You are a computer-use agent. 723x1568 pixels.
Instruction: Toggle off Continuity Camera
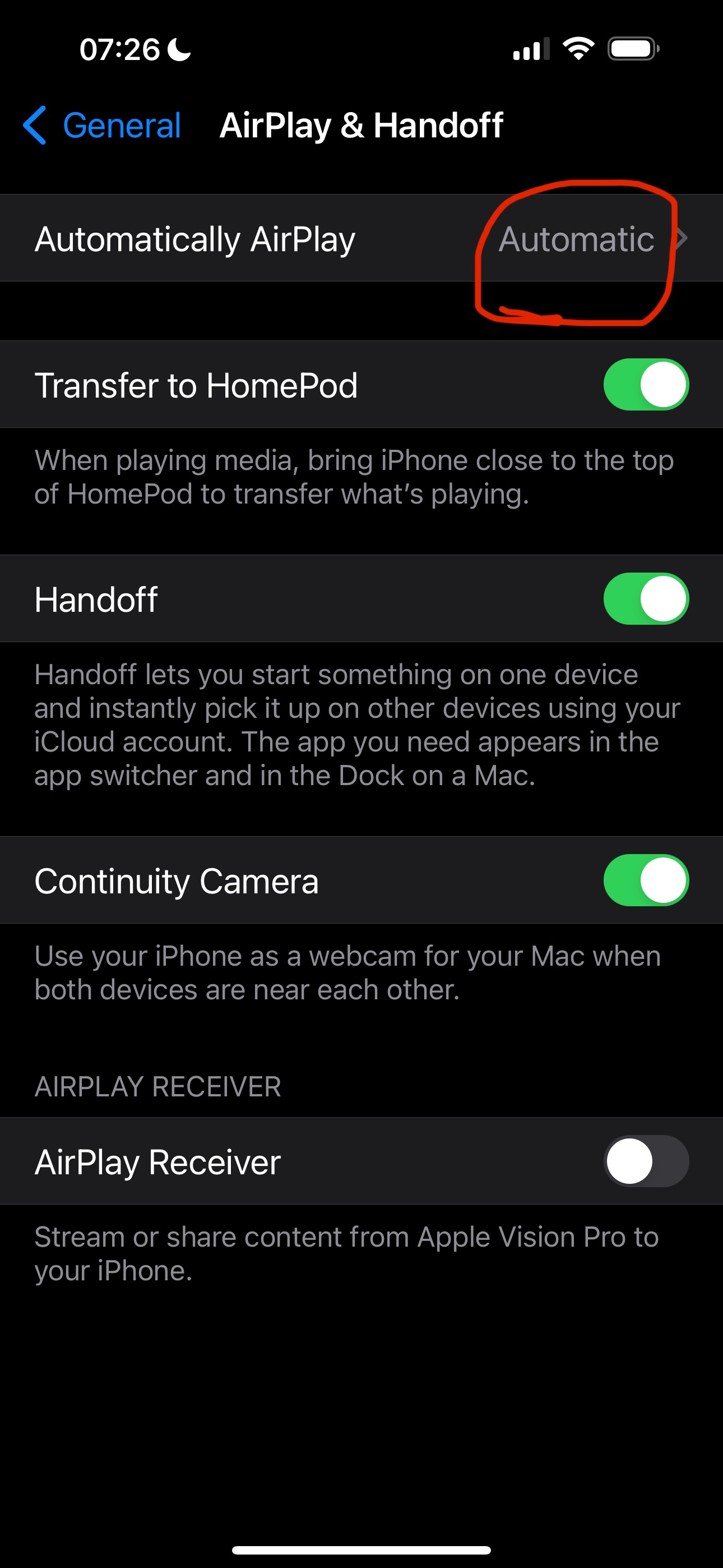[645, 880]
